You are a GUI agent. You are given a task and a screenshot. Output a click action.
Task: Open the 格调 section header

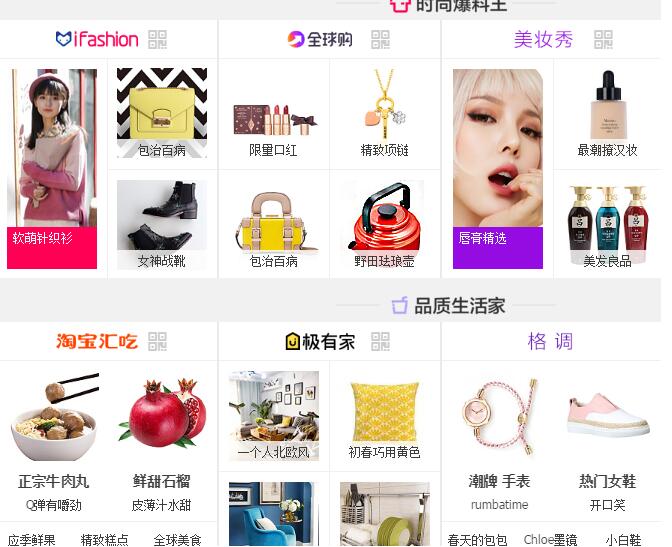point(550,341)
